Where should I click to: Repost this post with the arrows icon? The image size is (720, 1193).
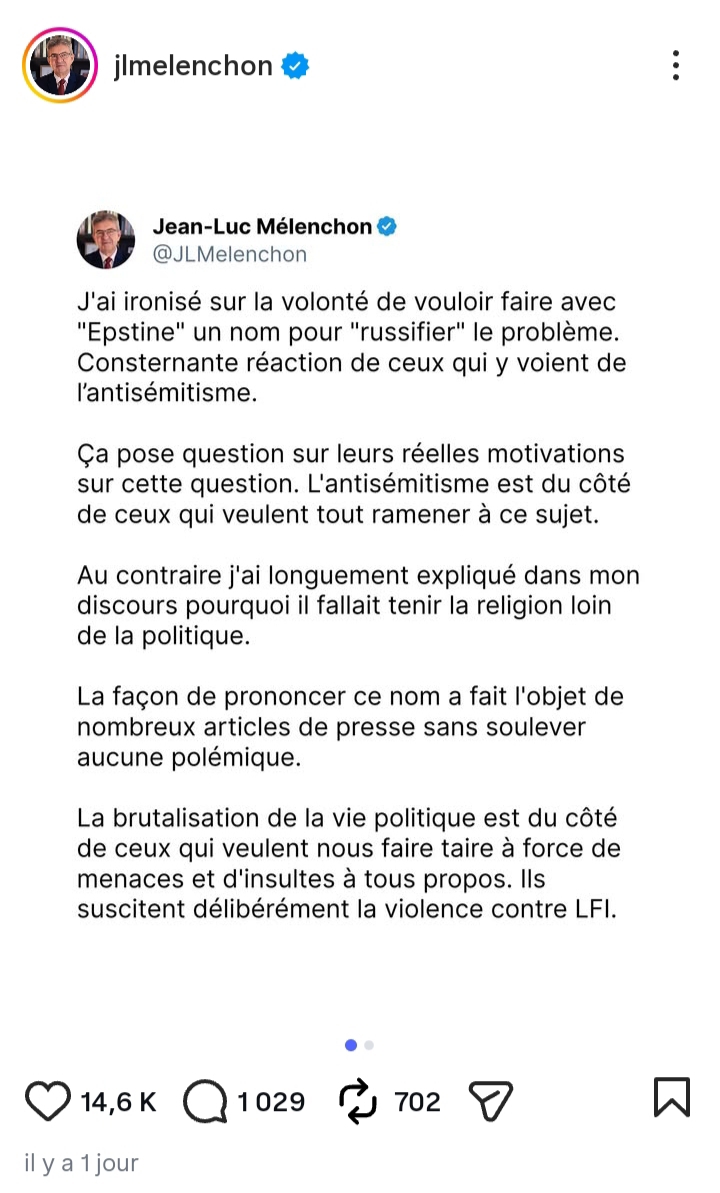tap(358, 1101)
